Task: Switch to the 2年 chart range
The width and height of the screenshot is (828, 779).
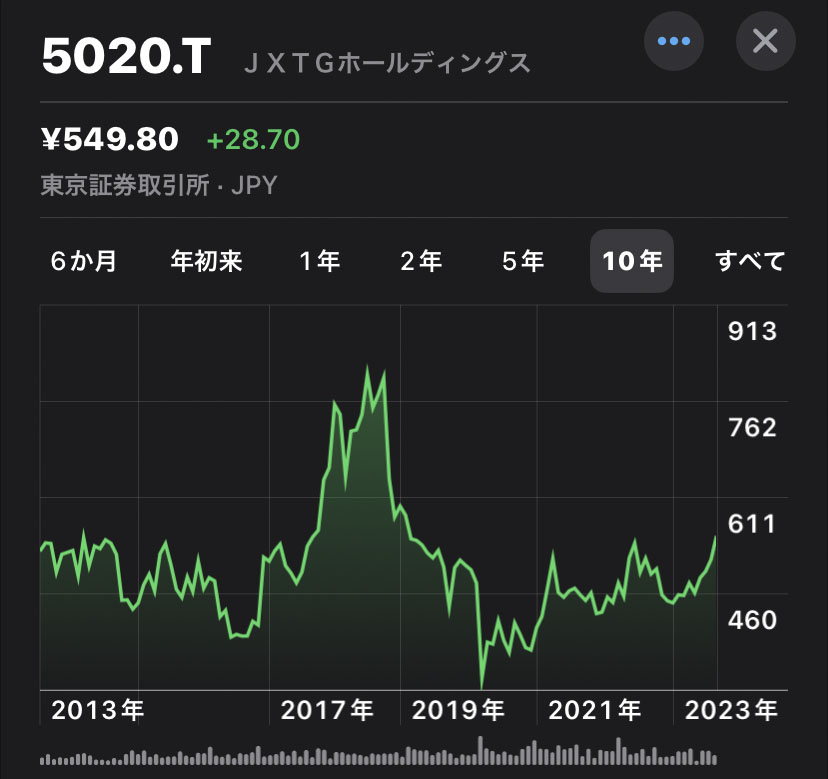Action: (x=421, y=262)
